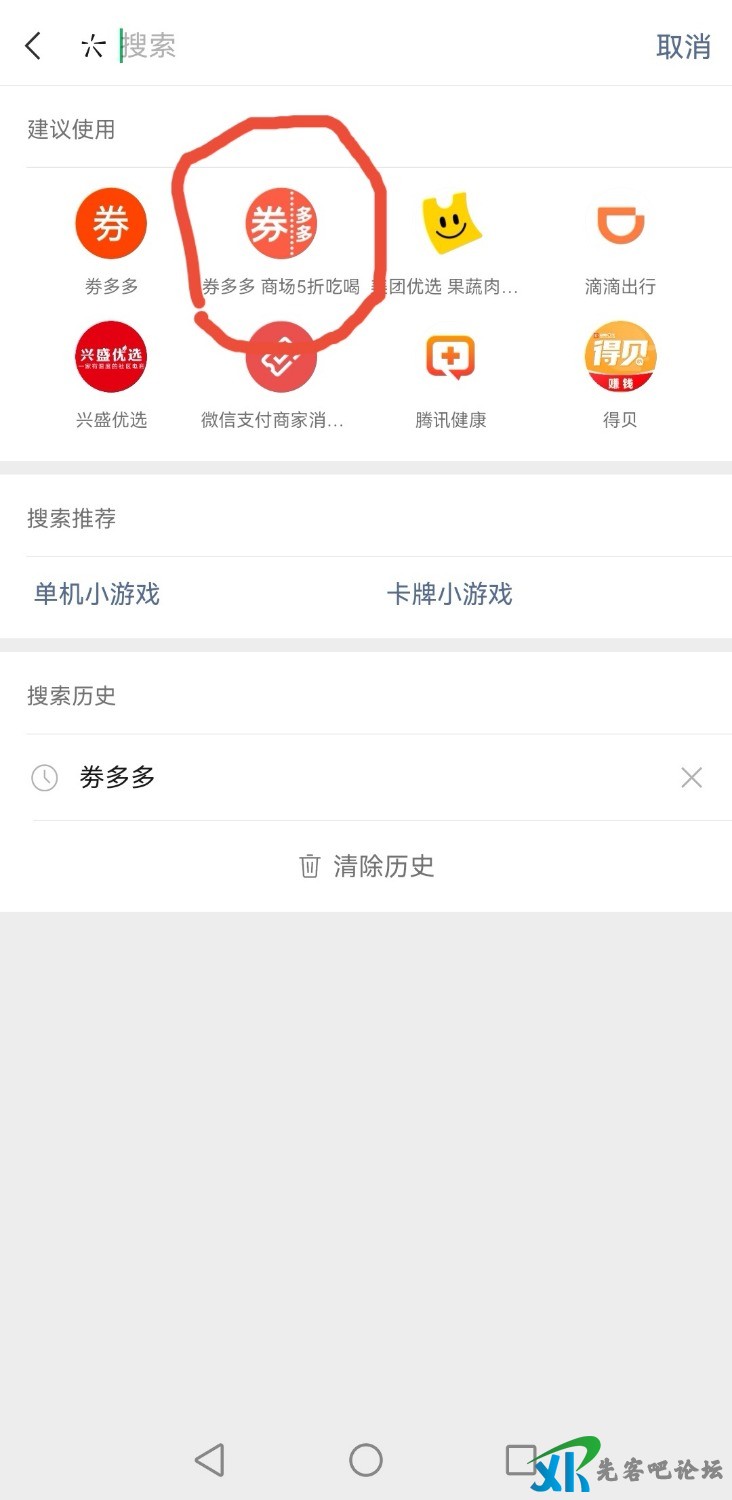Open the 微信支付商家消费券 icon
This screenshot has height=1500, width=732.
281,357
